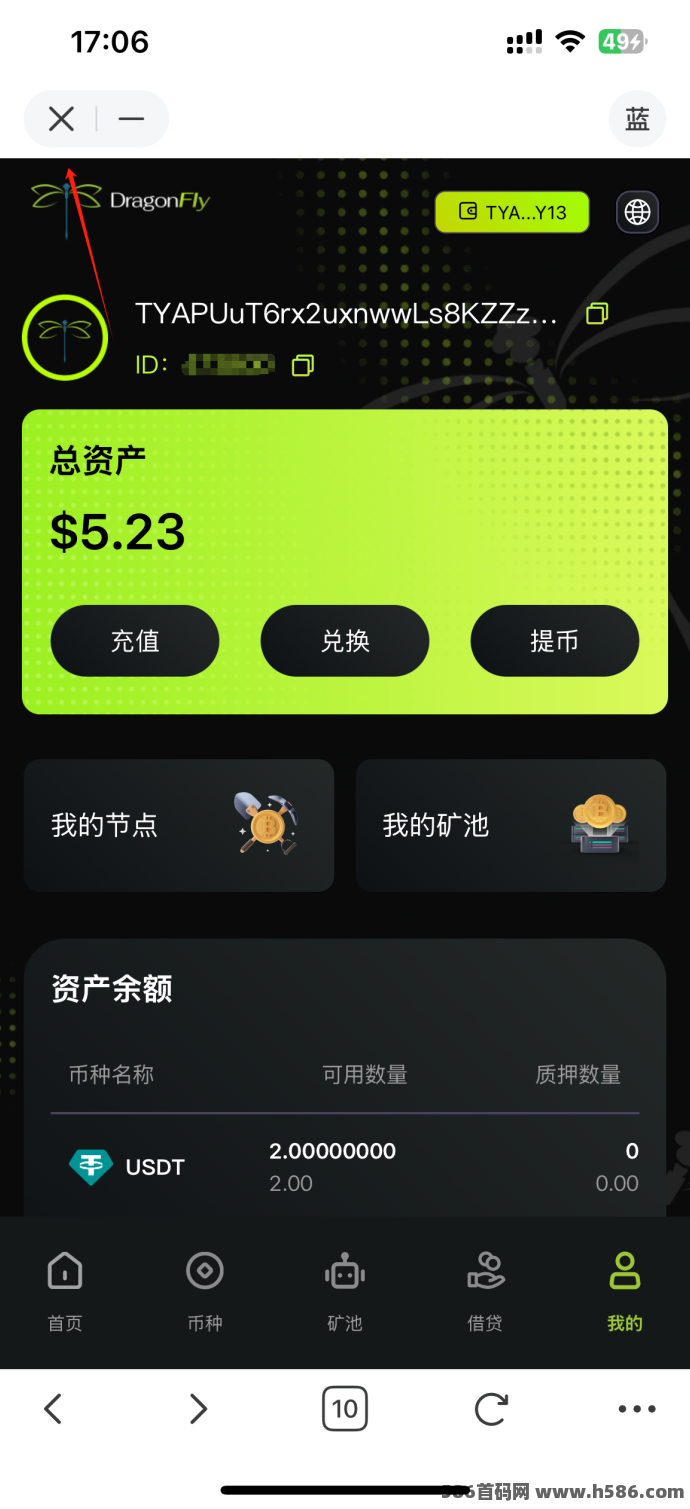Open the 我的节点 card

point(179,825)
